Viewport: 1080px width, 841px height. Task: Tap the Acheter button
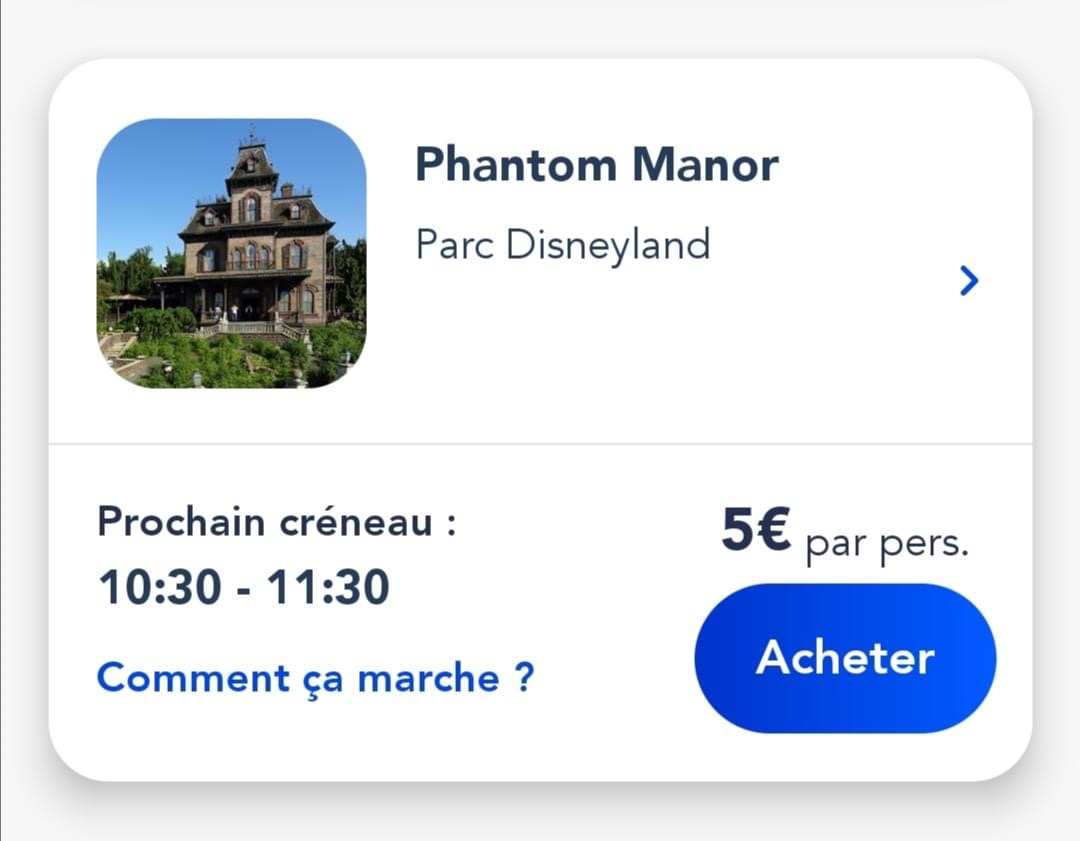pyautogui.click(x=845, y=658)
